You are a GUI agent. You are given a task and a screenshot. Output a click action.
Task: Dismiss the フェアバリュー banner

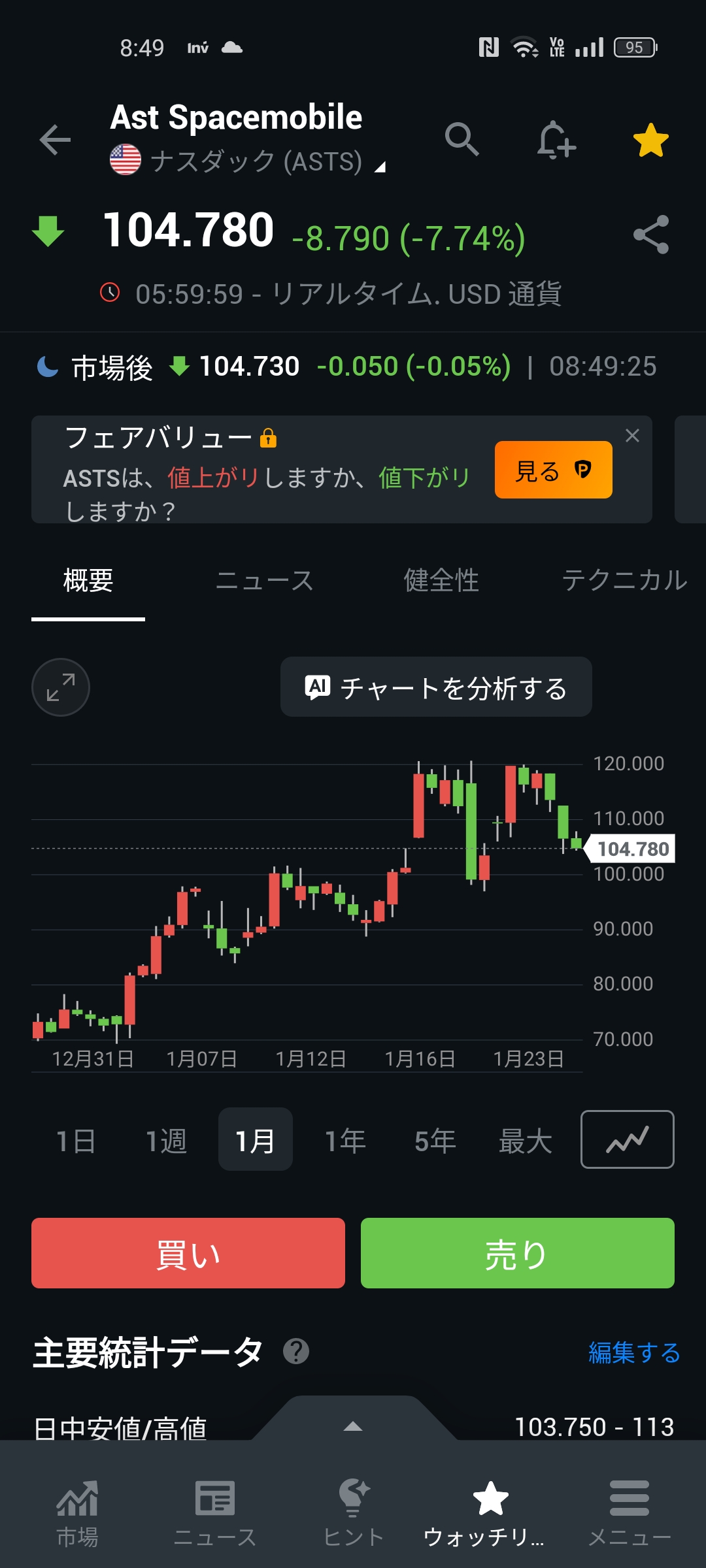click(632, 436)
